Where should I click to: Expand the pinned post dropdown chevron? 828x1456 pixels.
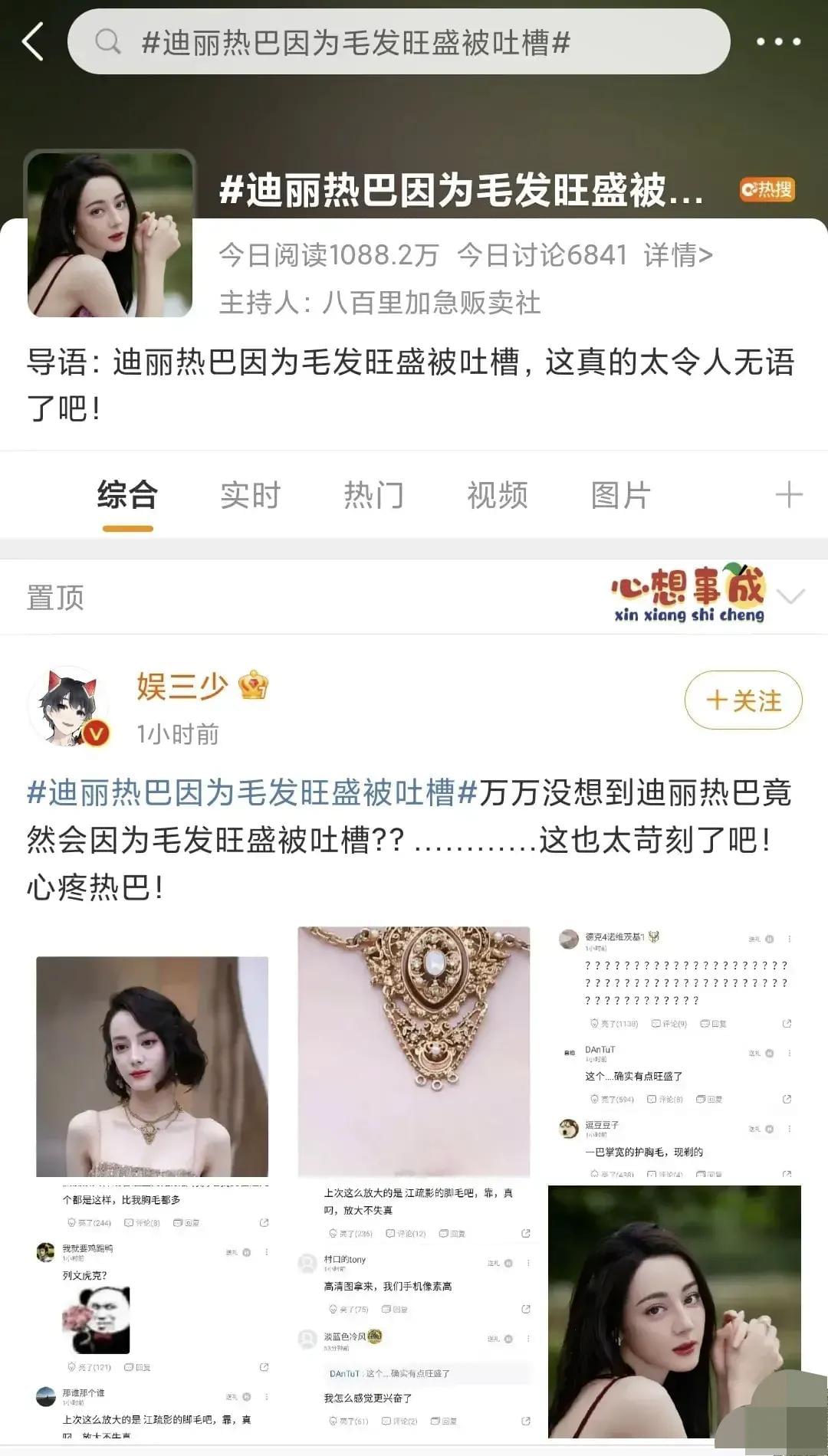790,596
